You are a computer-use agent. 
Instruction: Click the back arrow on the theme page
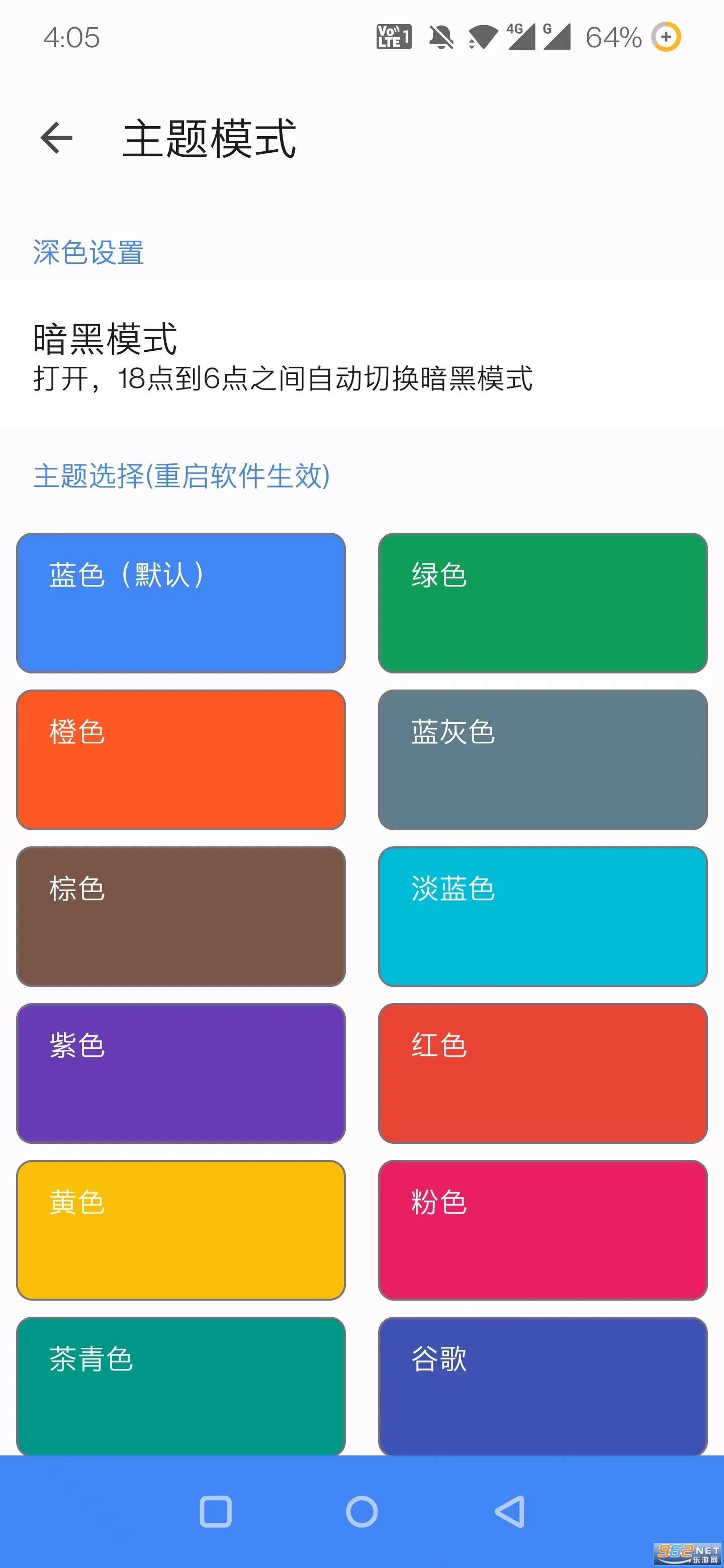(54, 139)
